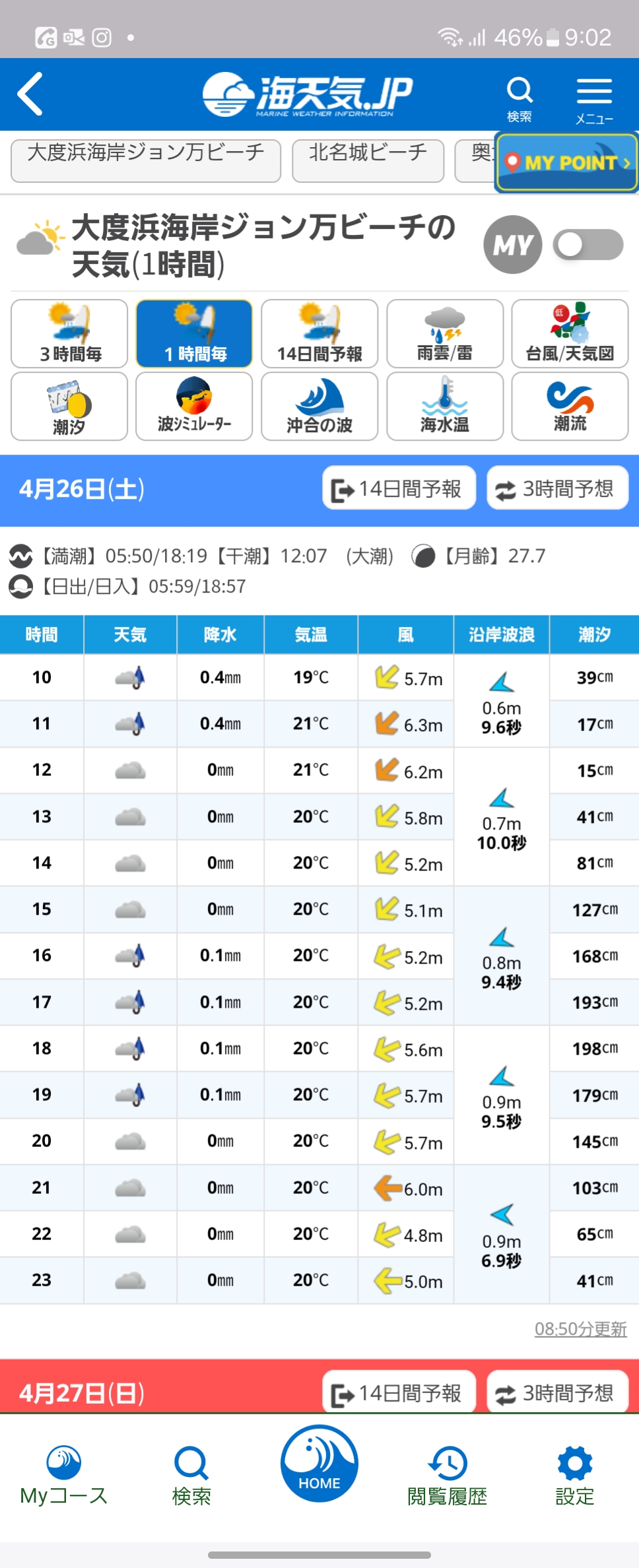
Task: Open the 閲覧履歴 history tab
Action: 447,1474
